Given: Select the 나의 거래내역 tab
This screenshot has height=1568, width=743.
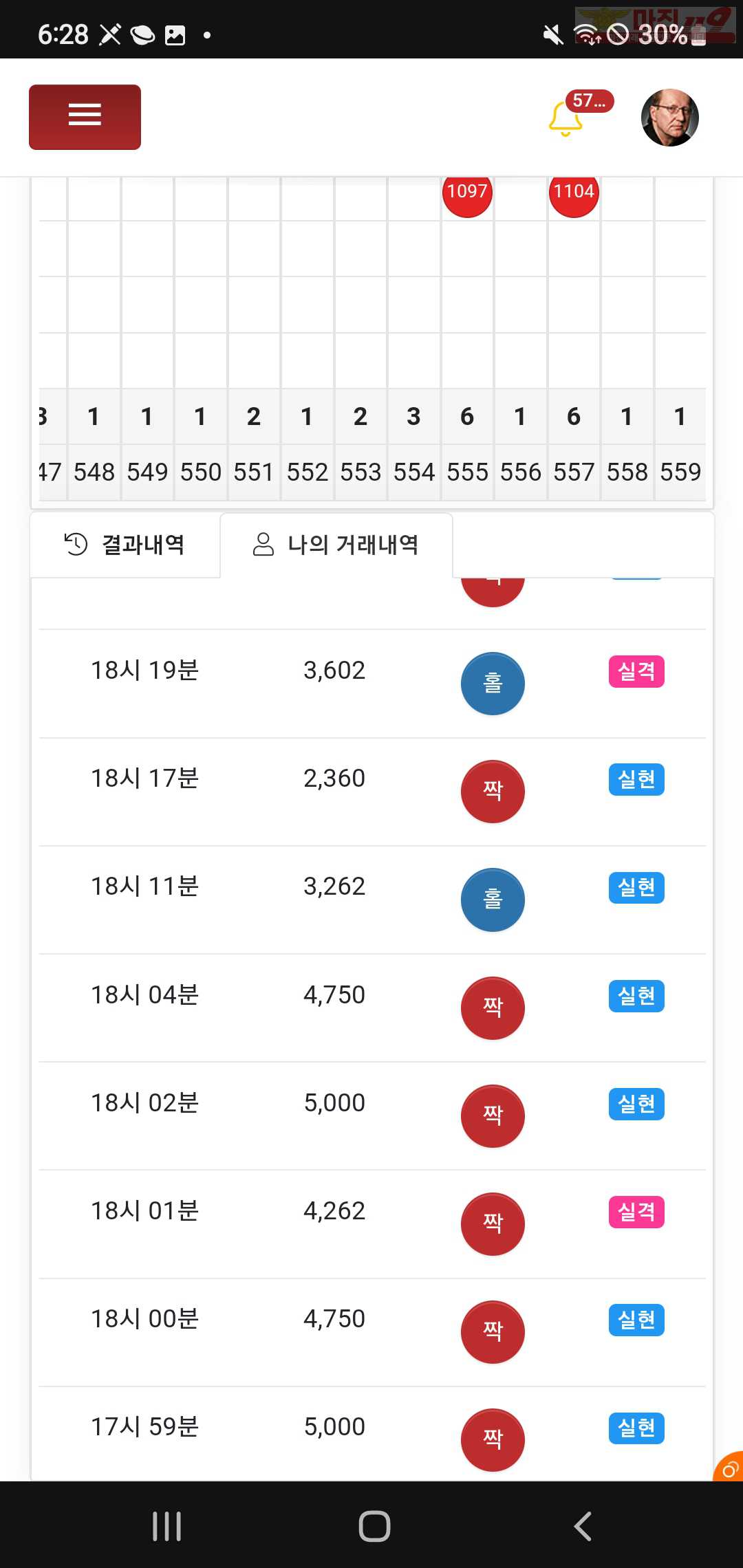Looking at the screenshot, I should tap(336, 545).
